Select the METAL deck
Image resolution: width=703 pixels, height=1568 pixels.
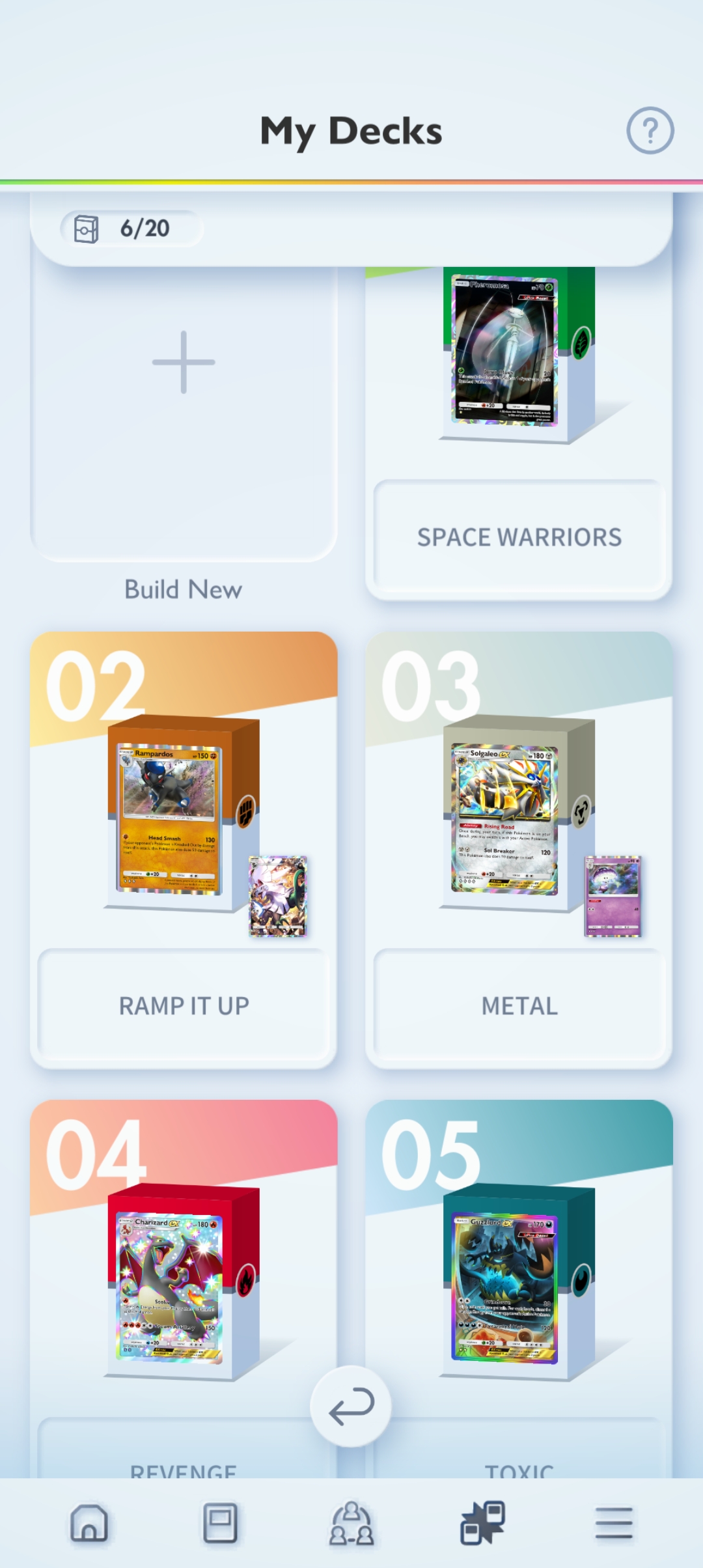click(519, 847)
